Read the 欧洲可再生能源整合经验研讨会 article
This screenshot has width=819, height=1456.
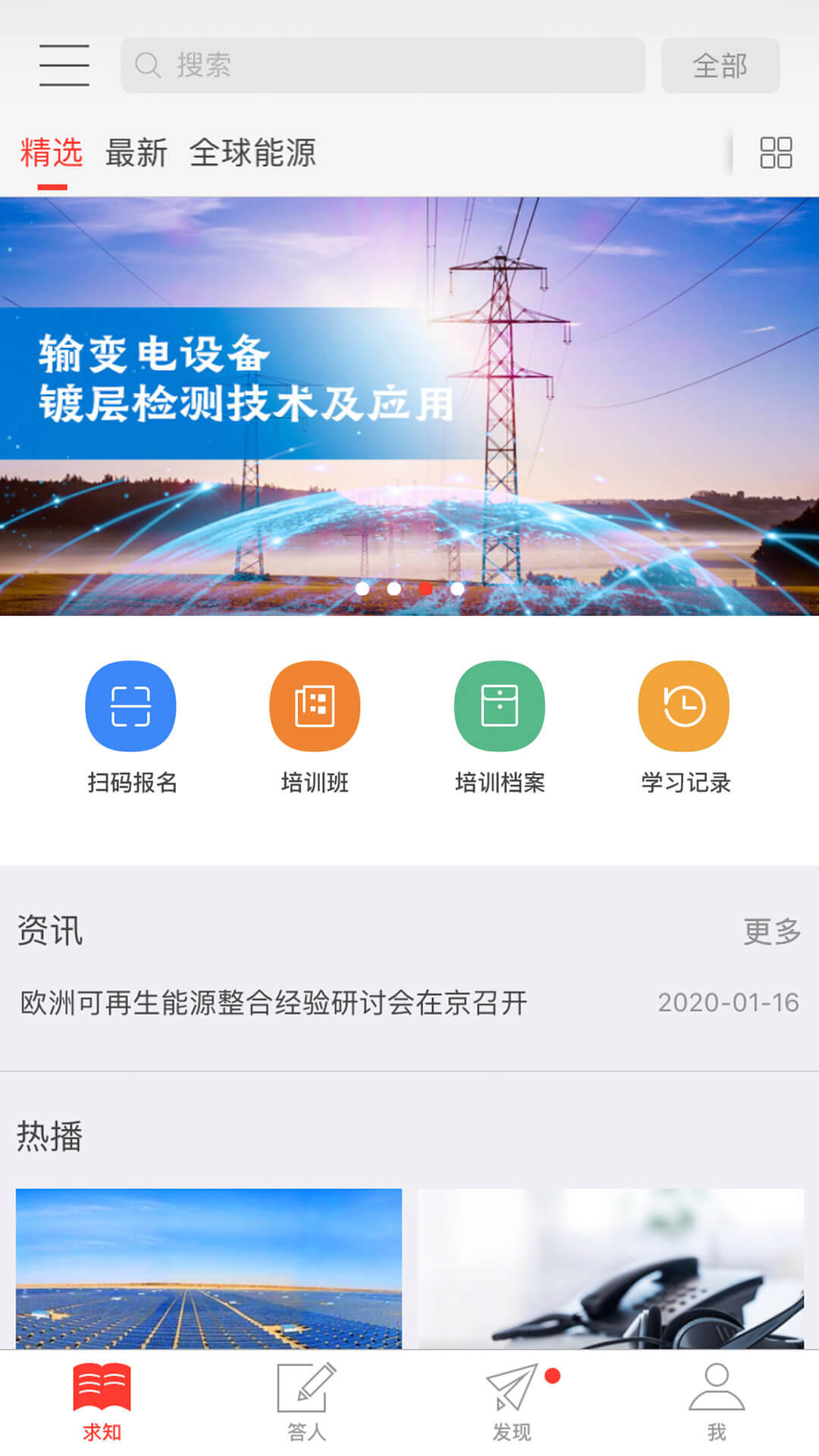click(273, 1003)
